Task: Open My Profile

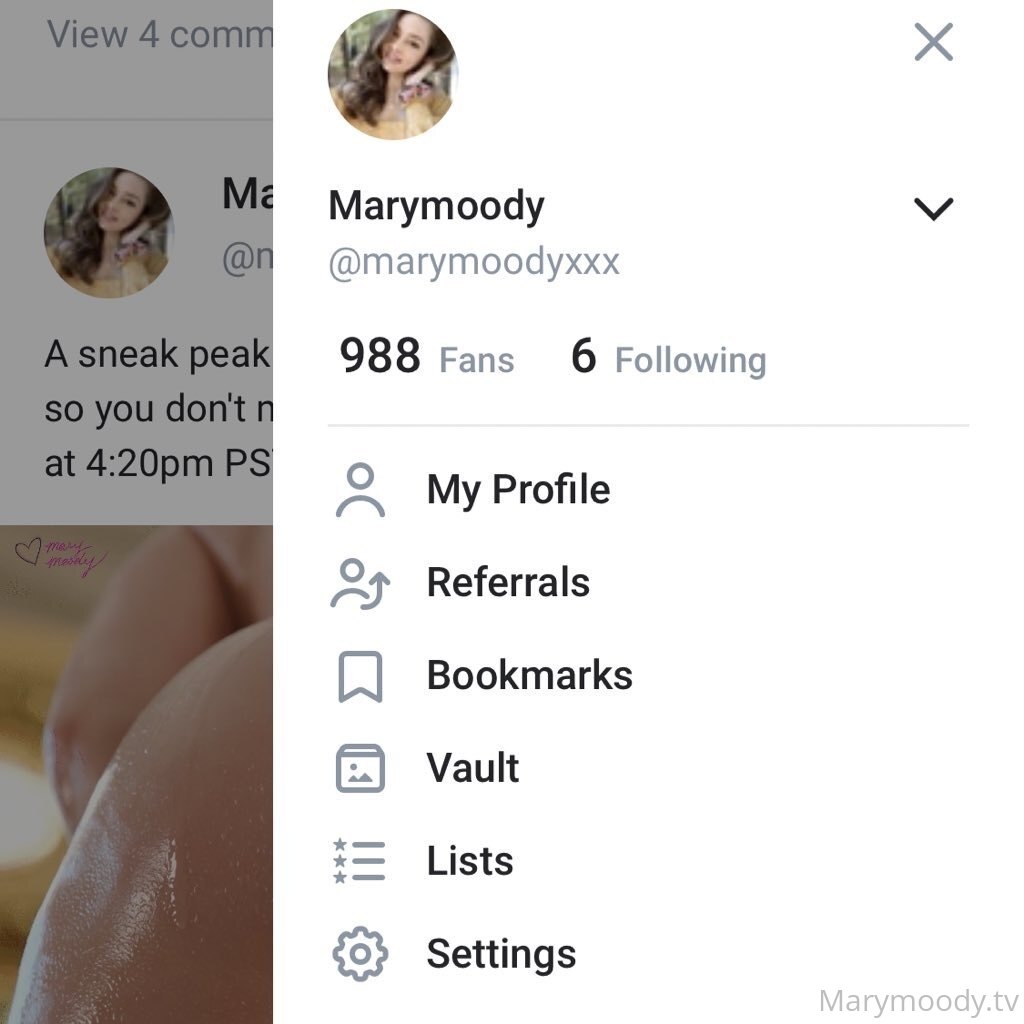Action: pos(517,490)
